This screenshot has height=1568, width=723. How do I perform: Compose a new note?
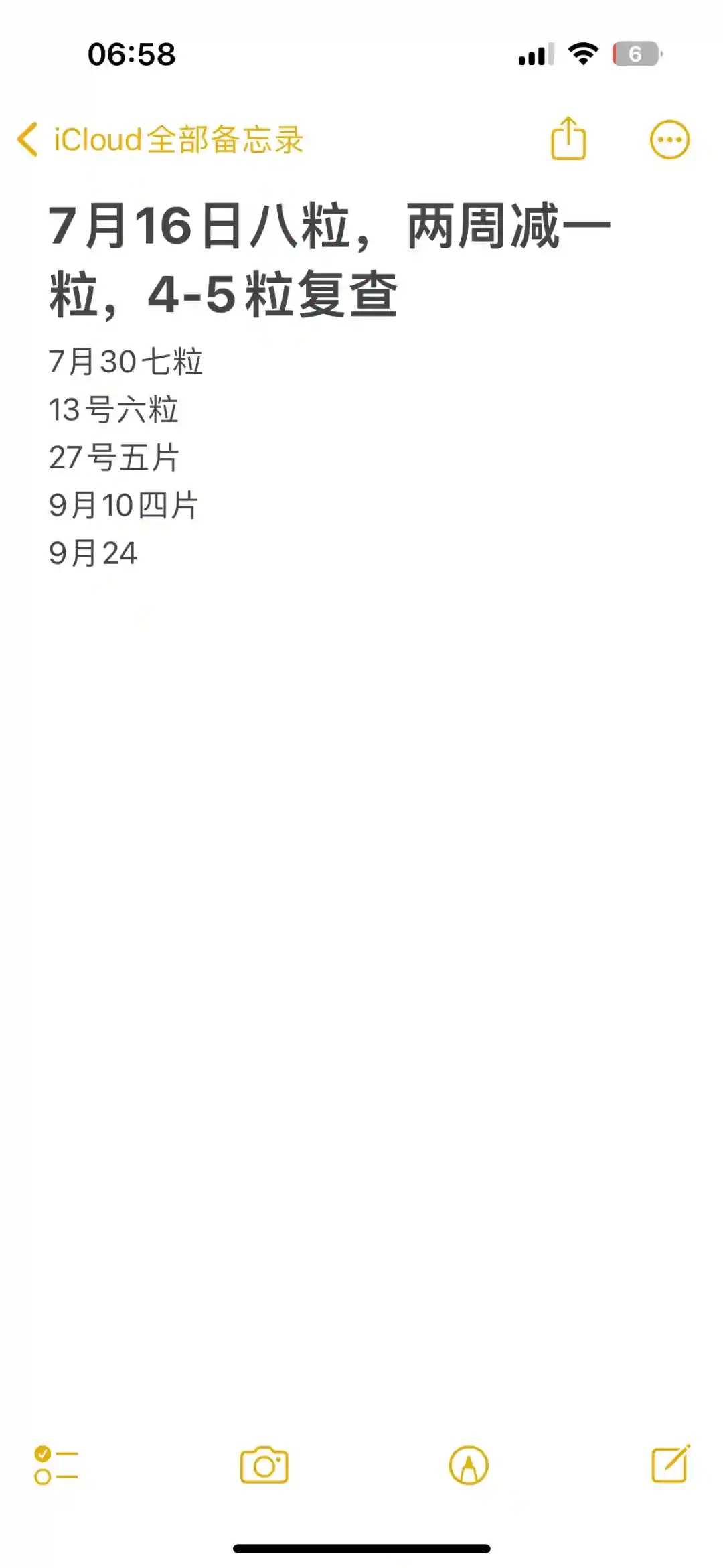tap(670, 1465)
